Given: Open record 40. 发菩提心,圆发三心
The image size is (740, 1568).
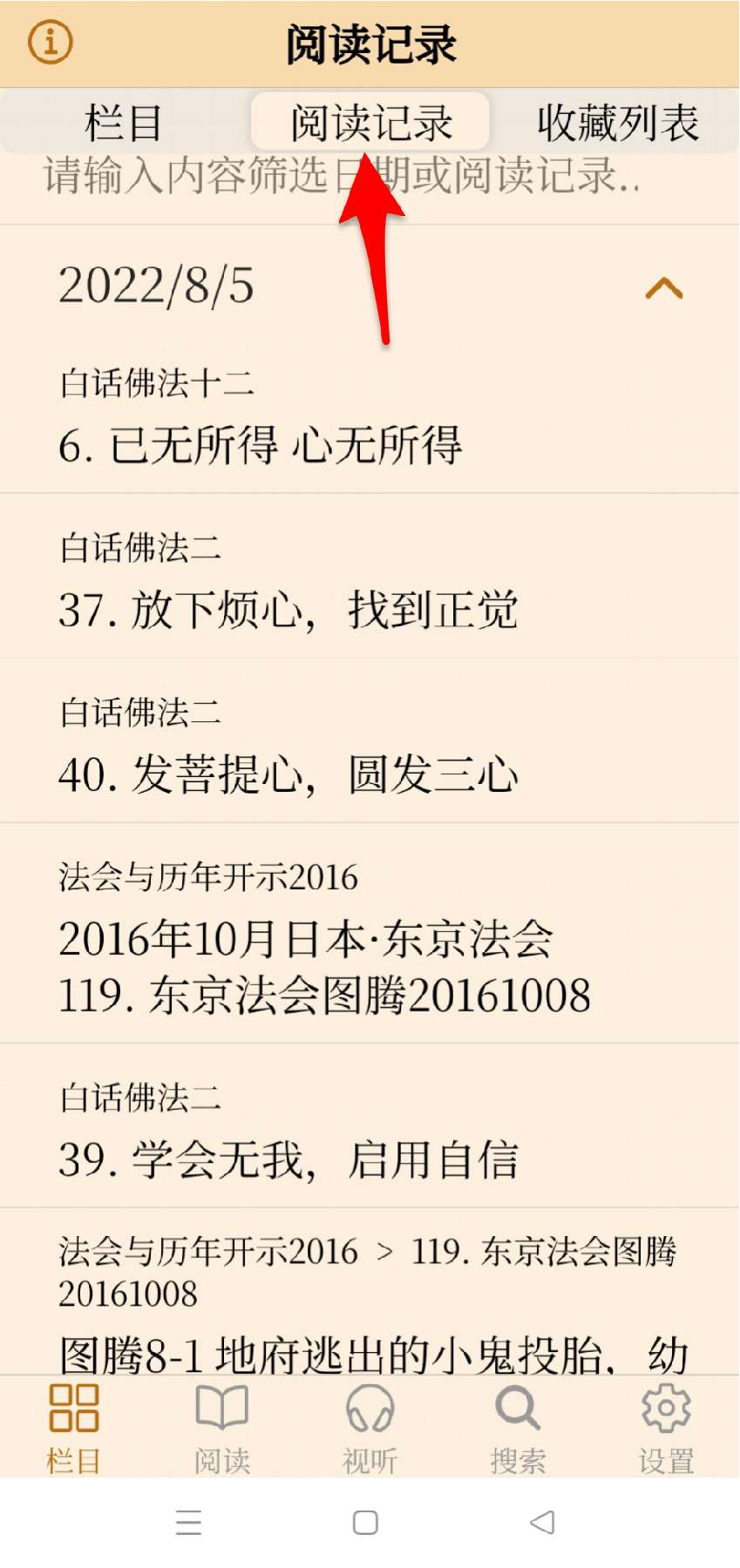Looking at the screenshot, I should [370, 741].
